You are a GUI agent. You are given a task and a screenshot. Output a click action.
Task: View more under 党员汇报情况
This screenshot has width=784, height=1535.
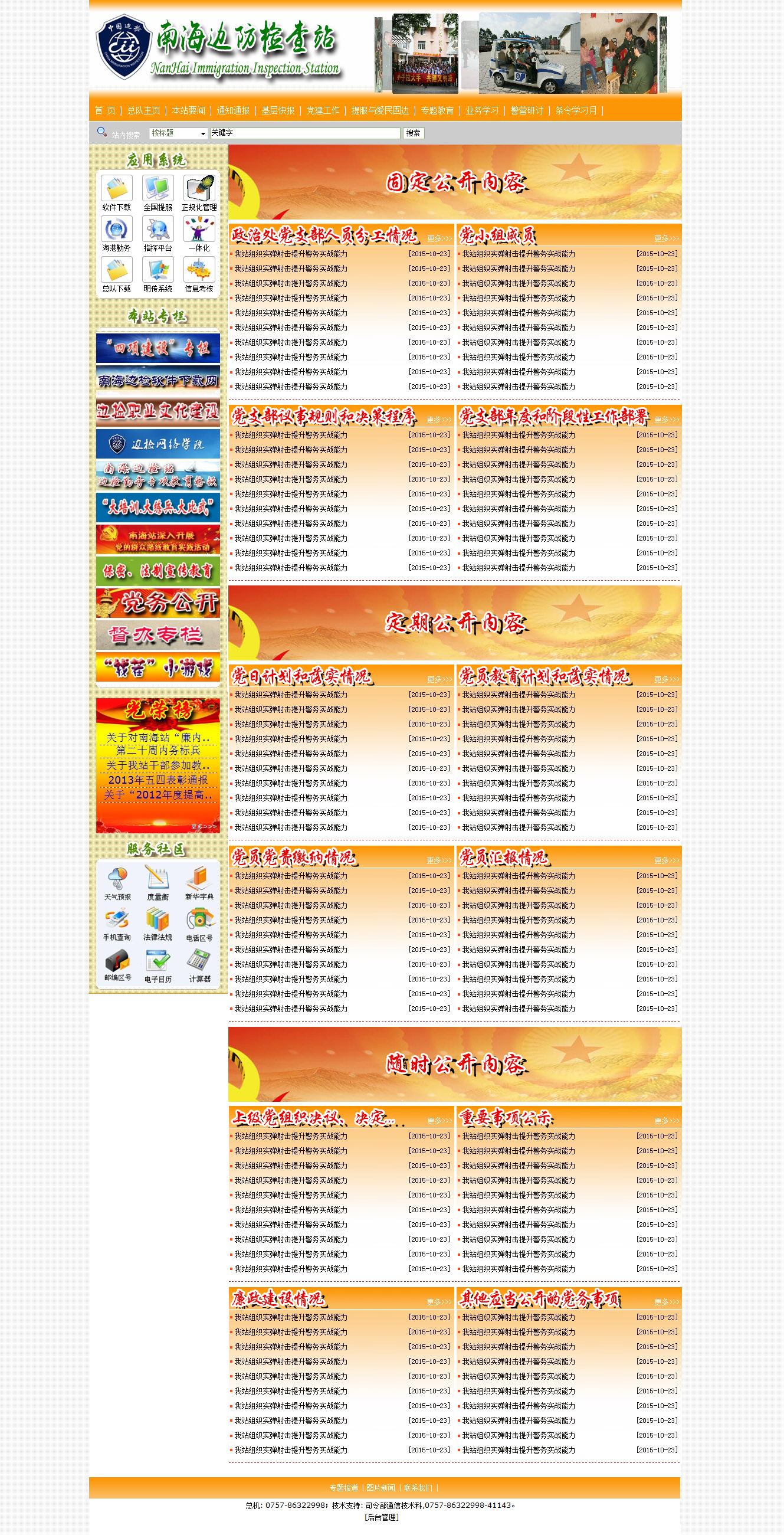666,860
